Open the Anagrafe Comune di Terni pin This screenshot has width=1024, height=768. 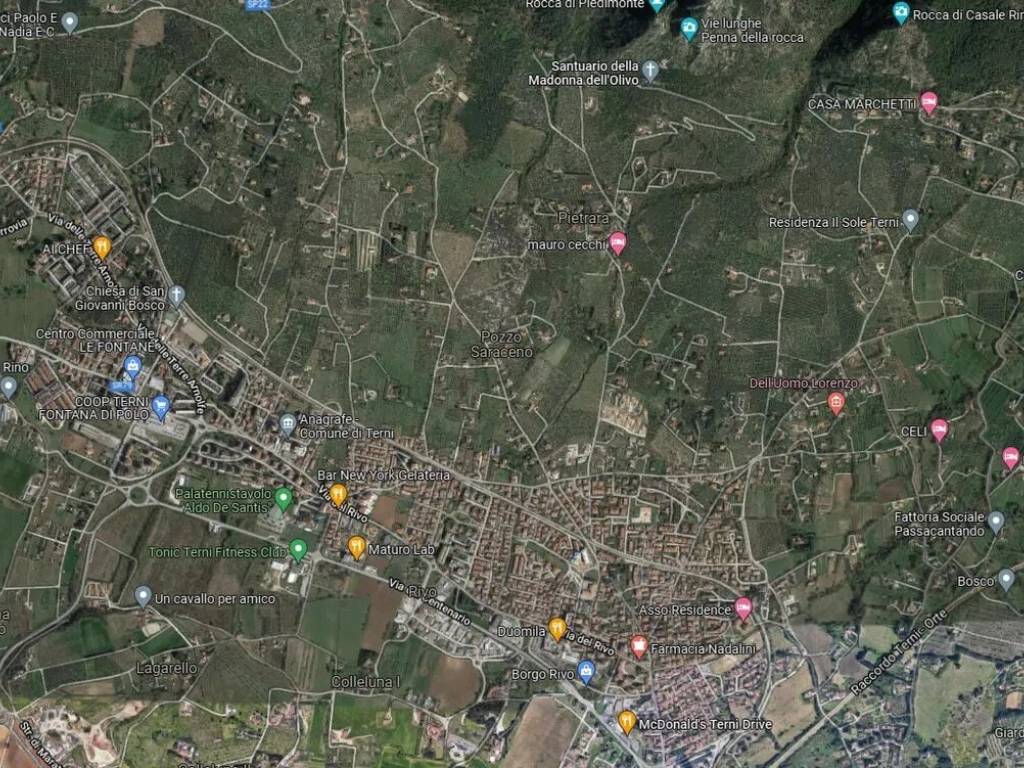click(288, 424)
